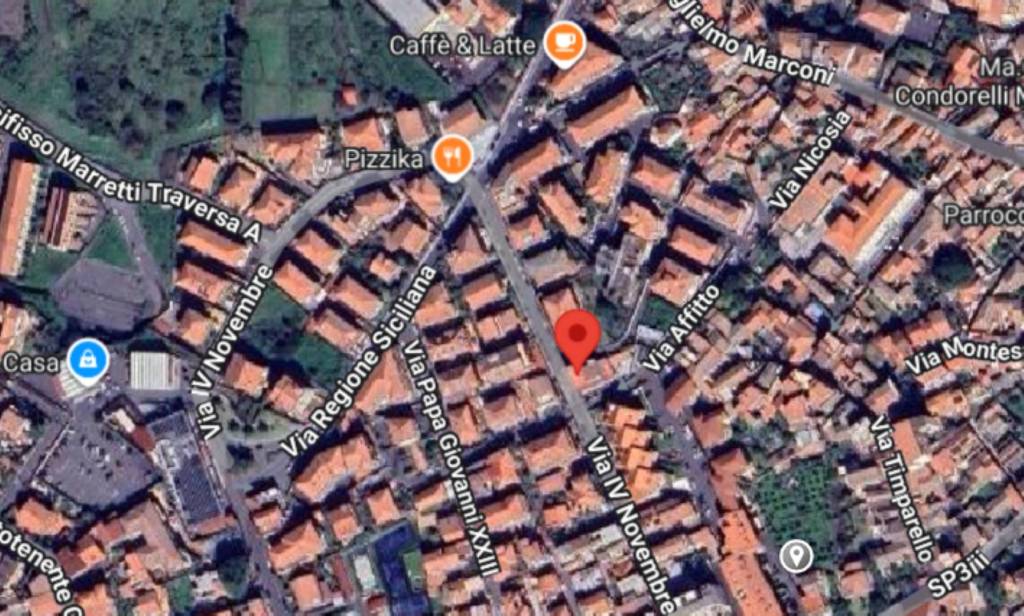Open the Caffè & Latte cafe marker
The image size is (1024, 616).
coord(564,42)
